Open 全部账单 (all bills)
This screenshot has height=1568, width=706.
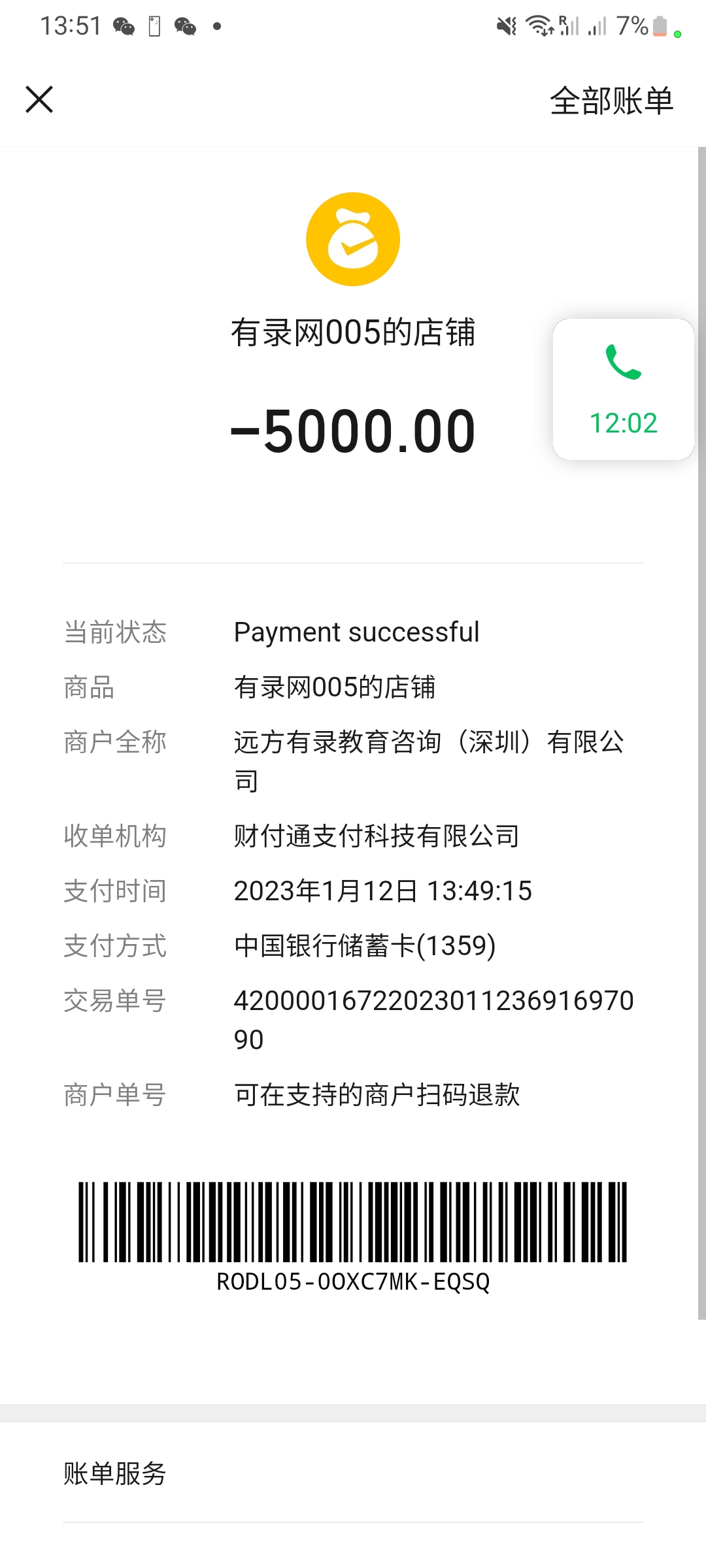tap(611, 101)
